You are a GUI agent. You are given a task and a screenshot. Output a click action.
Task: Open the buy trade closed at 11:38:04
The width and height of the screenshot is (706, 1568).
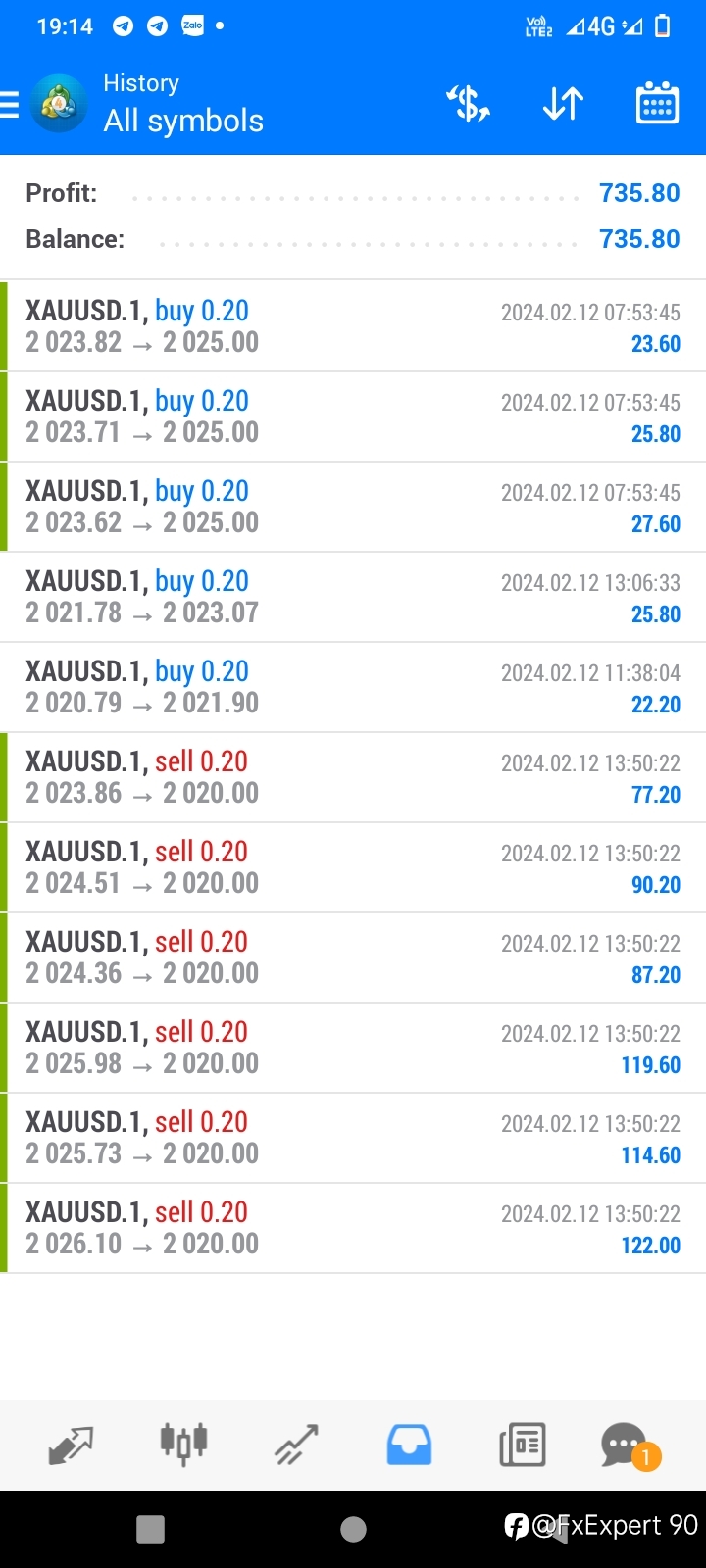(353, 687)
